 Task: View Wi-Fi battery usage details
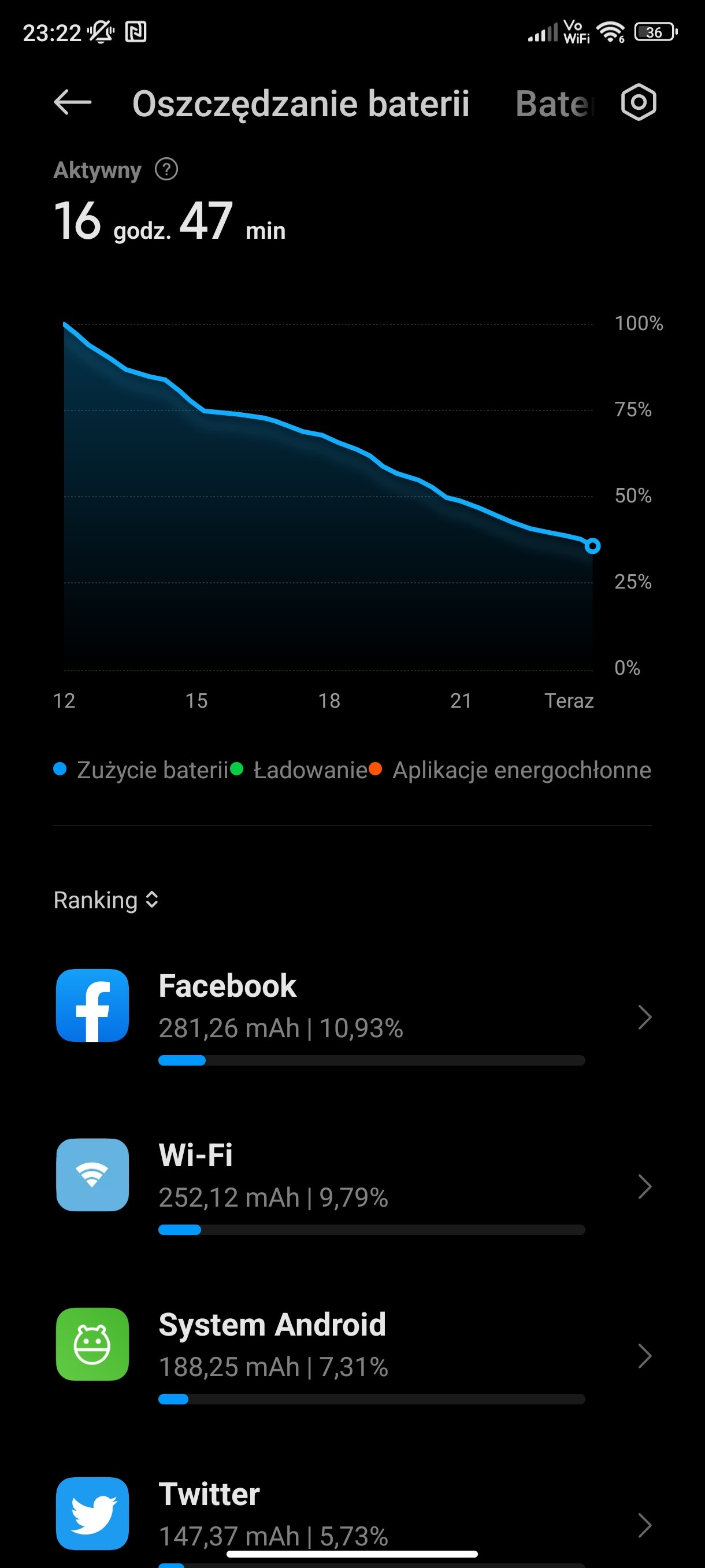coord(353,1186)
